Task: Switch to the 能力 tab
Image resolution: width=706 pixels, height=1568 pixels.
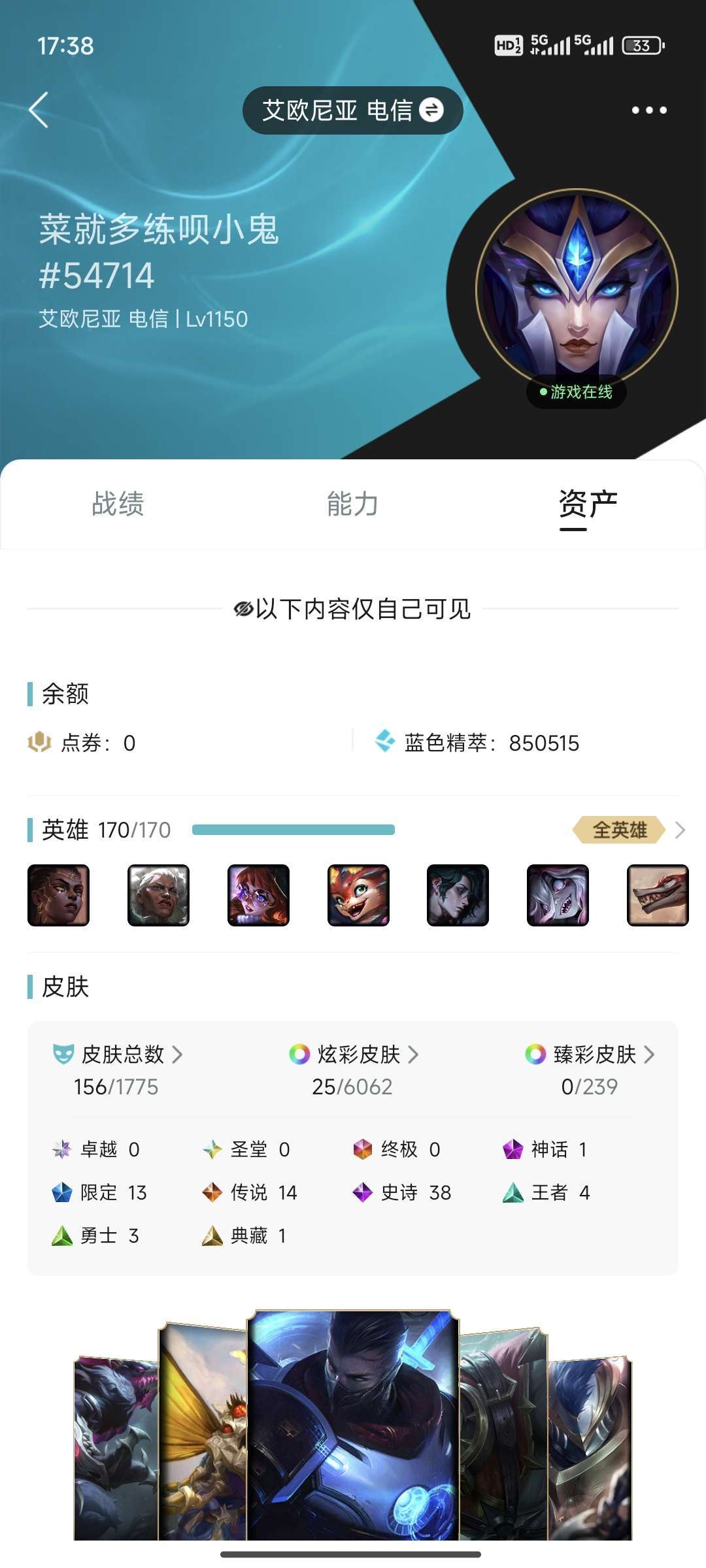Action: pyautogui.click(x=353, y=504)
